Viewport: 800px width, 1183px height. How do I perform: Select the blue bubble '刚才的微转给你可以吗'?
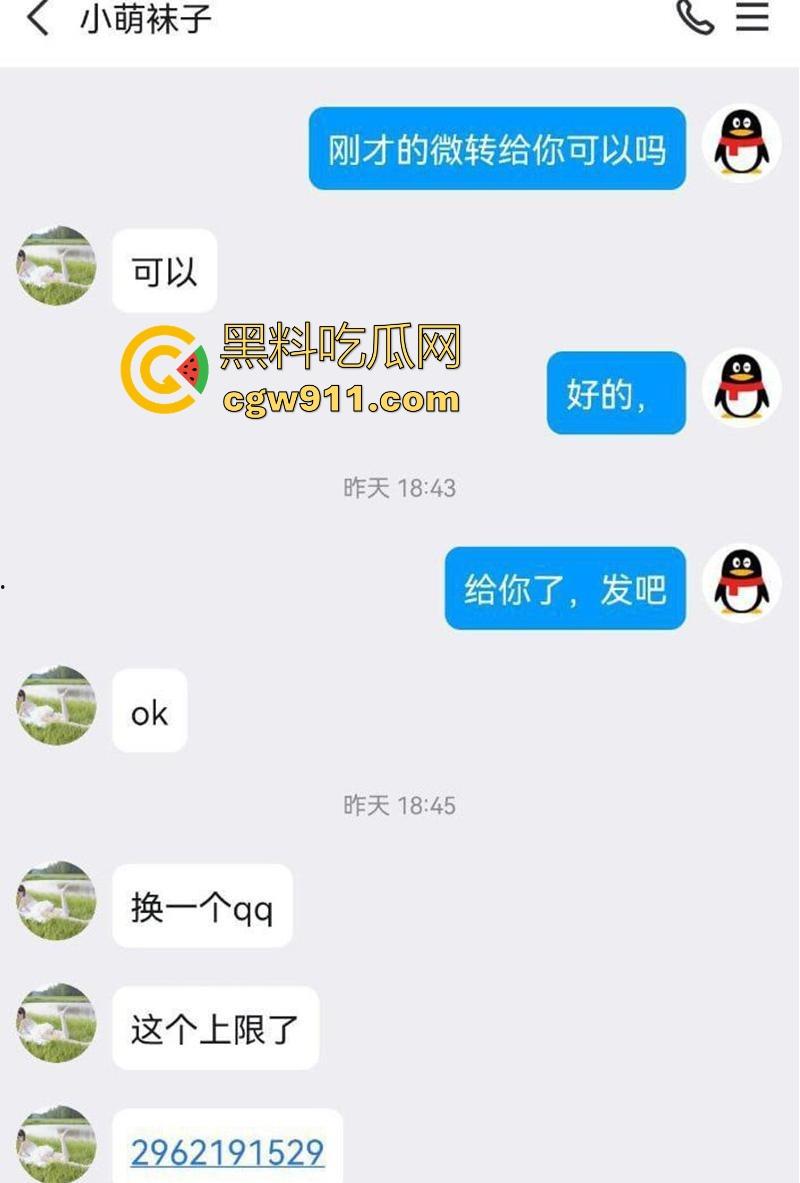(497, 148)
